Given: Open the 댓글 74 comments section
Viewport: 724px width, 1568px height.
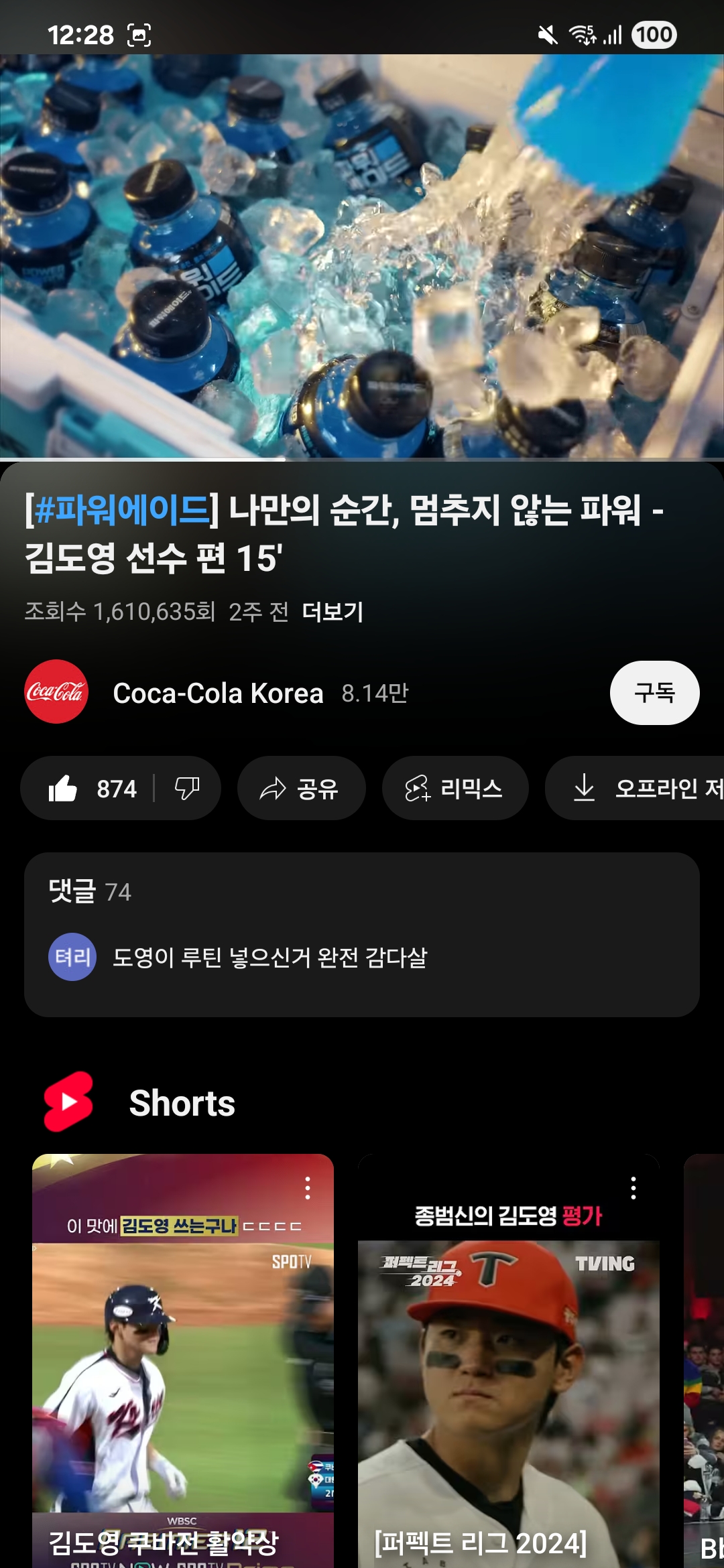Looking at the screenshot, I should (362, 934).
